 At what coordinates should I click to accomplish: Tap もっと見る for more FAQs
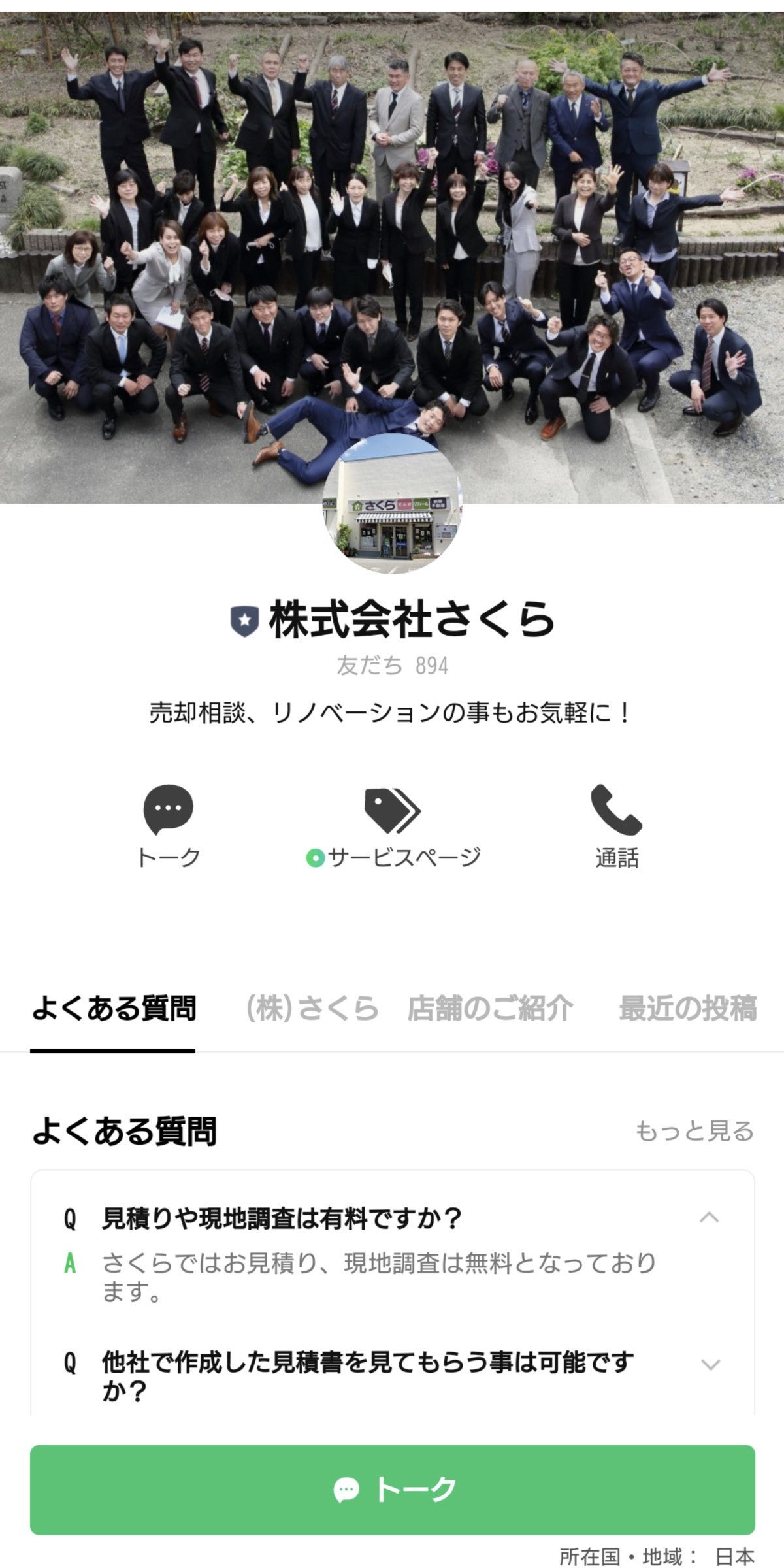tap(694, 1131)
